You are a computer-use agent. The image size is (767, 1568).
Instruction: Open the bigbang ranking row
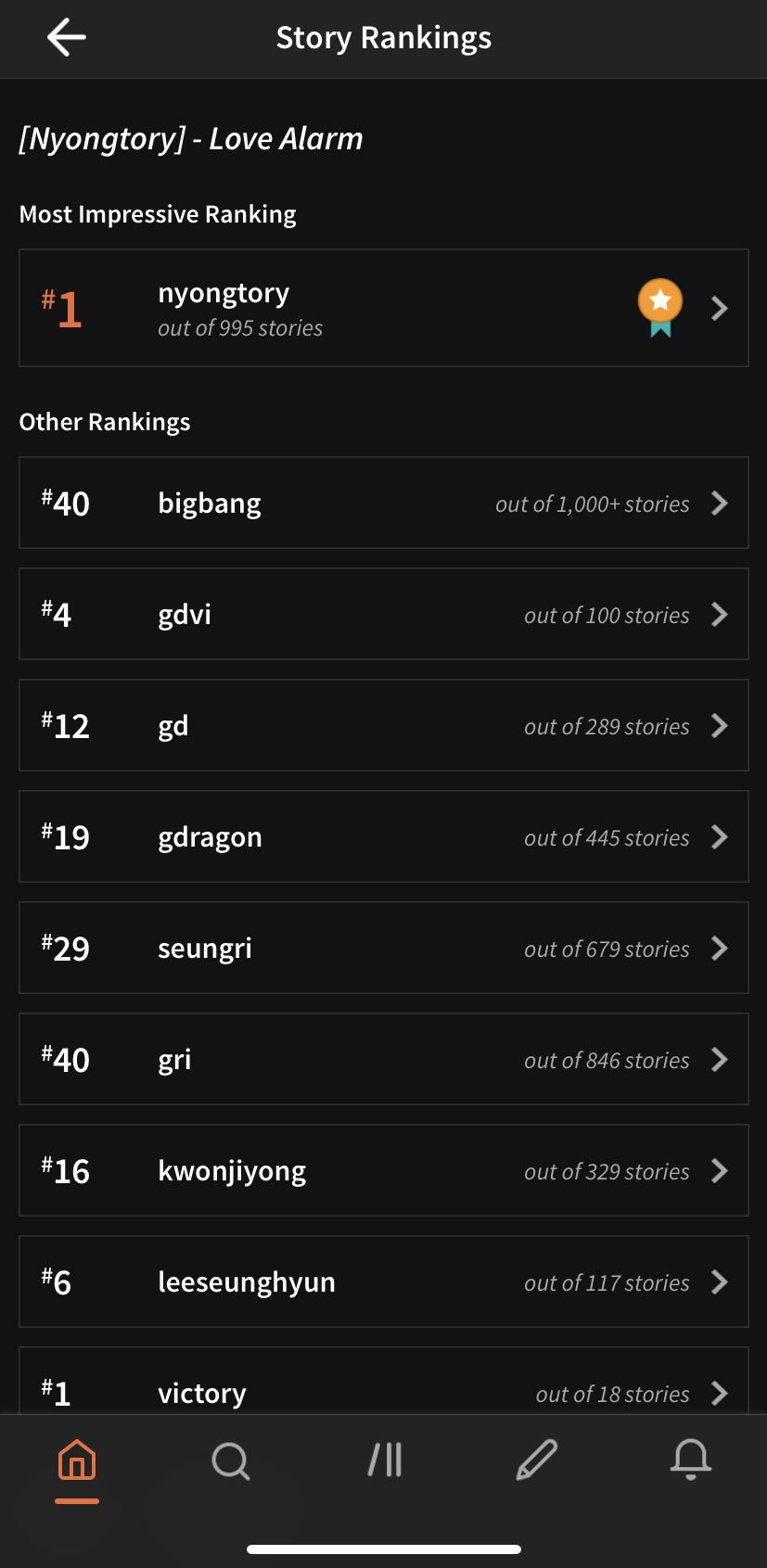[384, 503]
